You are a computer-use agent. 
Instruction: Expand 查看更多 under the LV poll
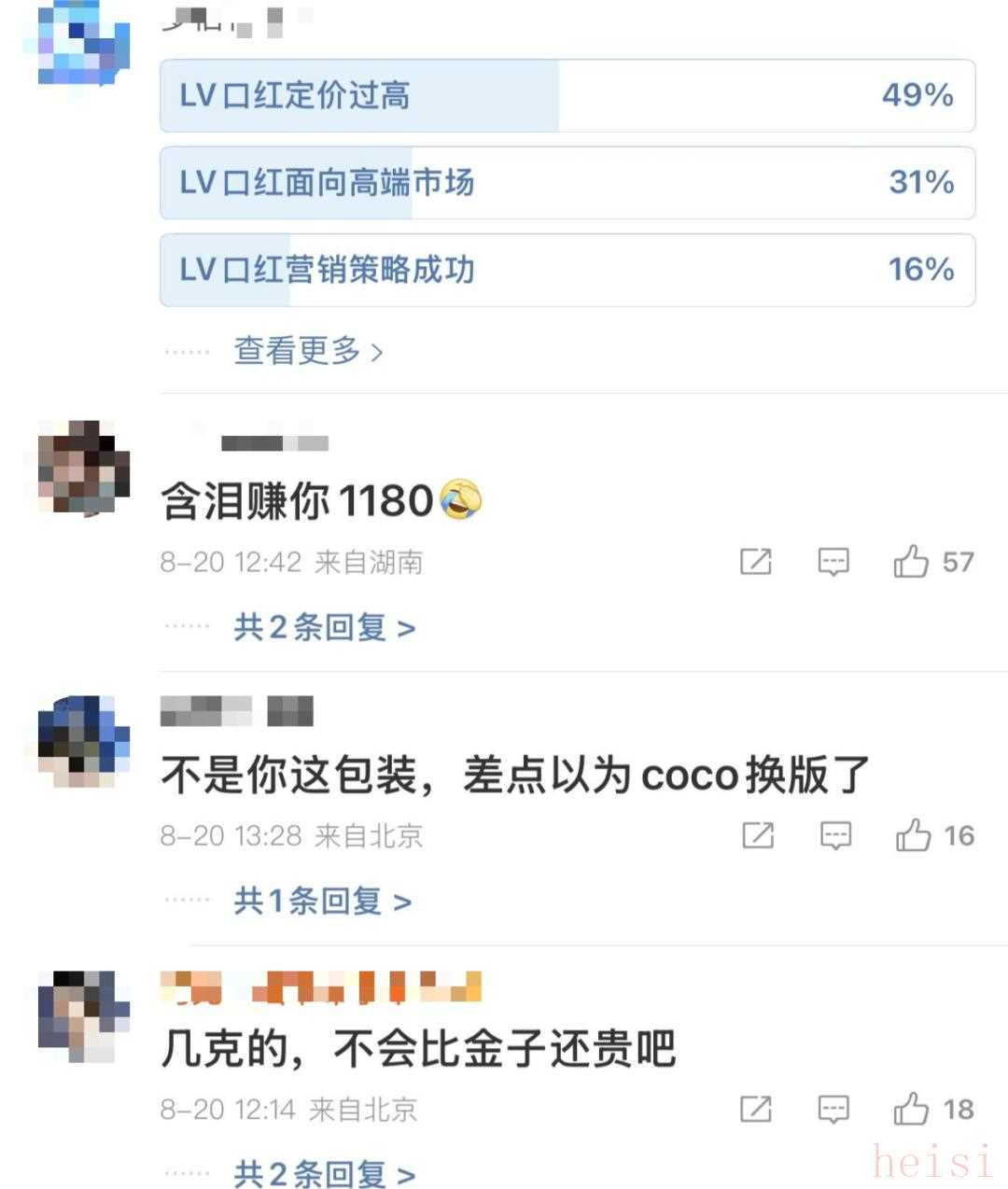coord(308,351)
